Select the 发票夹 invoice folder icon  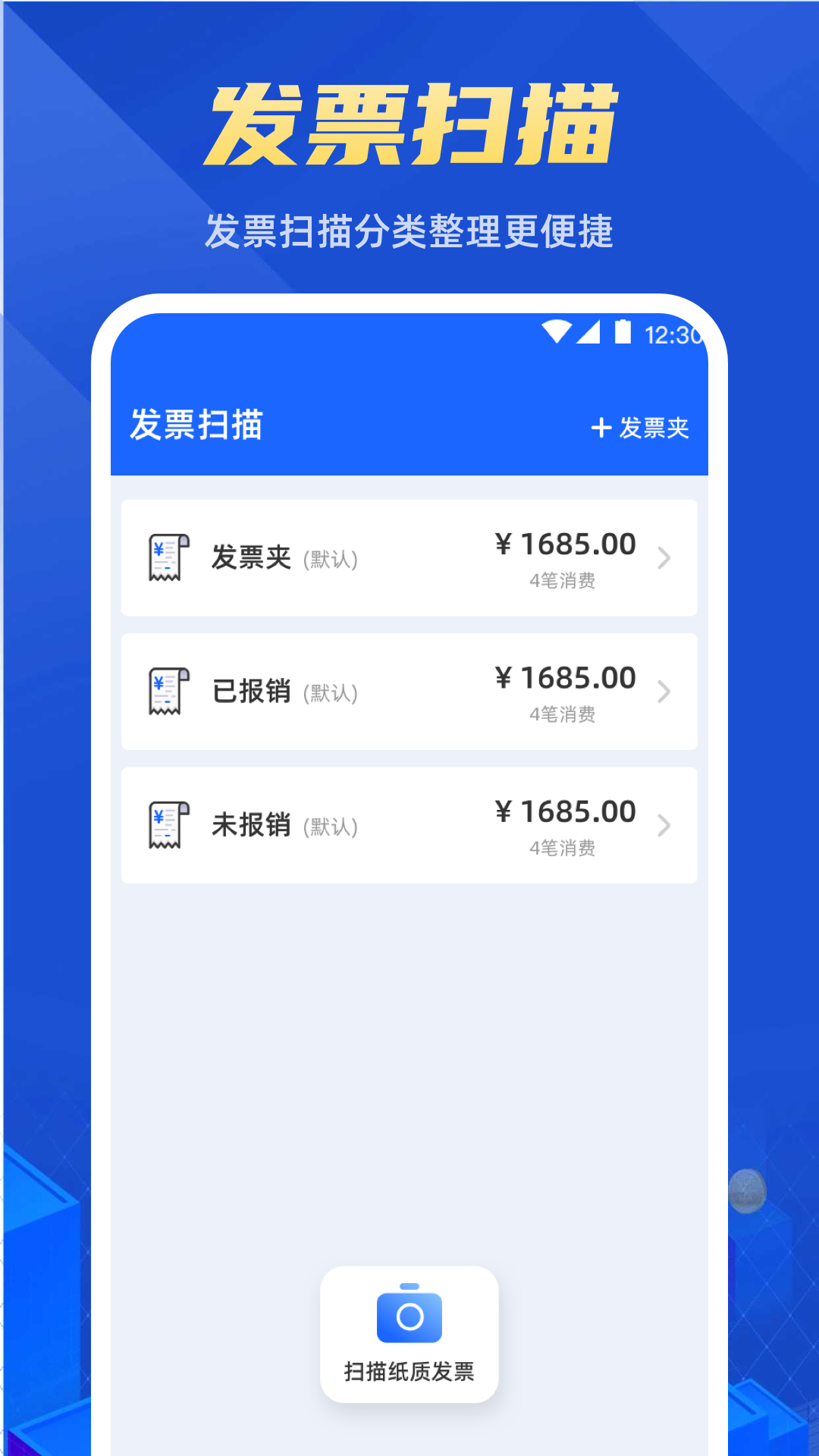click(x=168, y=557)
